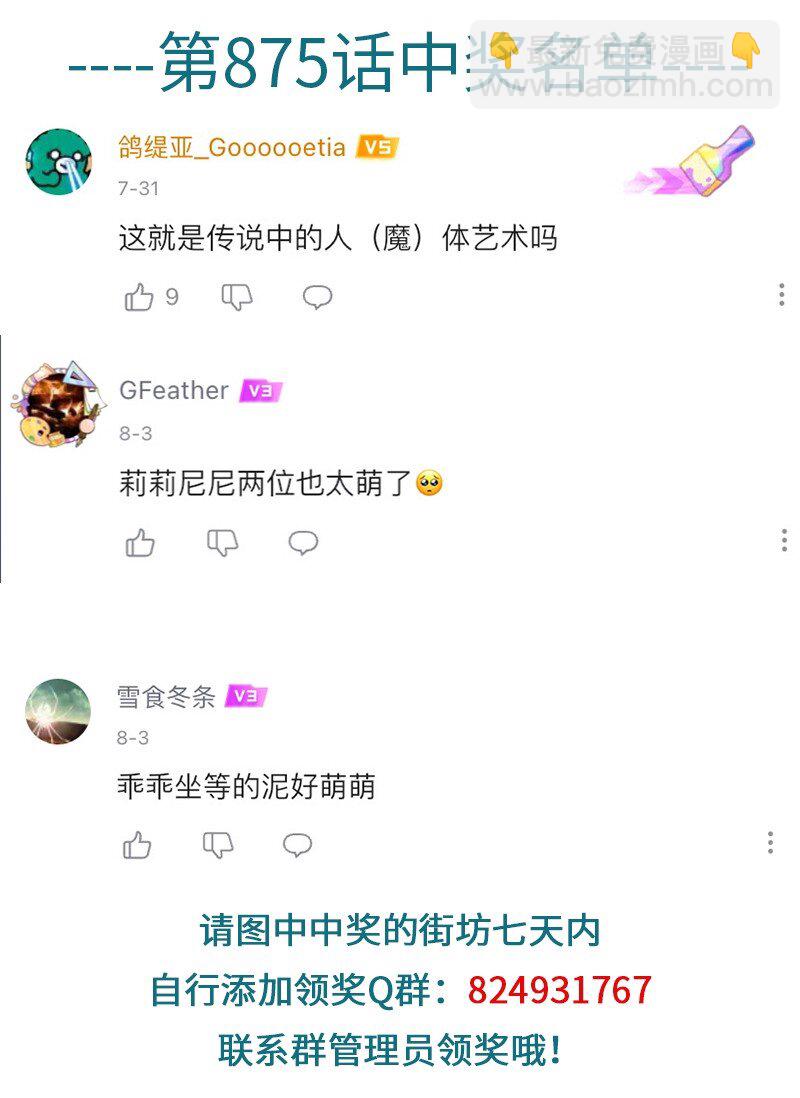Open comment bubble under 雪食冬条's post
Screen dimensions: 800x1098
coord(294,843)
